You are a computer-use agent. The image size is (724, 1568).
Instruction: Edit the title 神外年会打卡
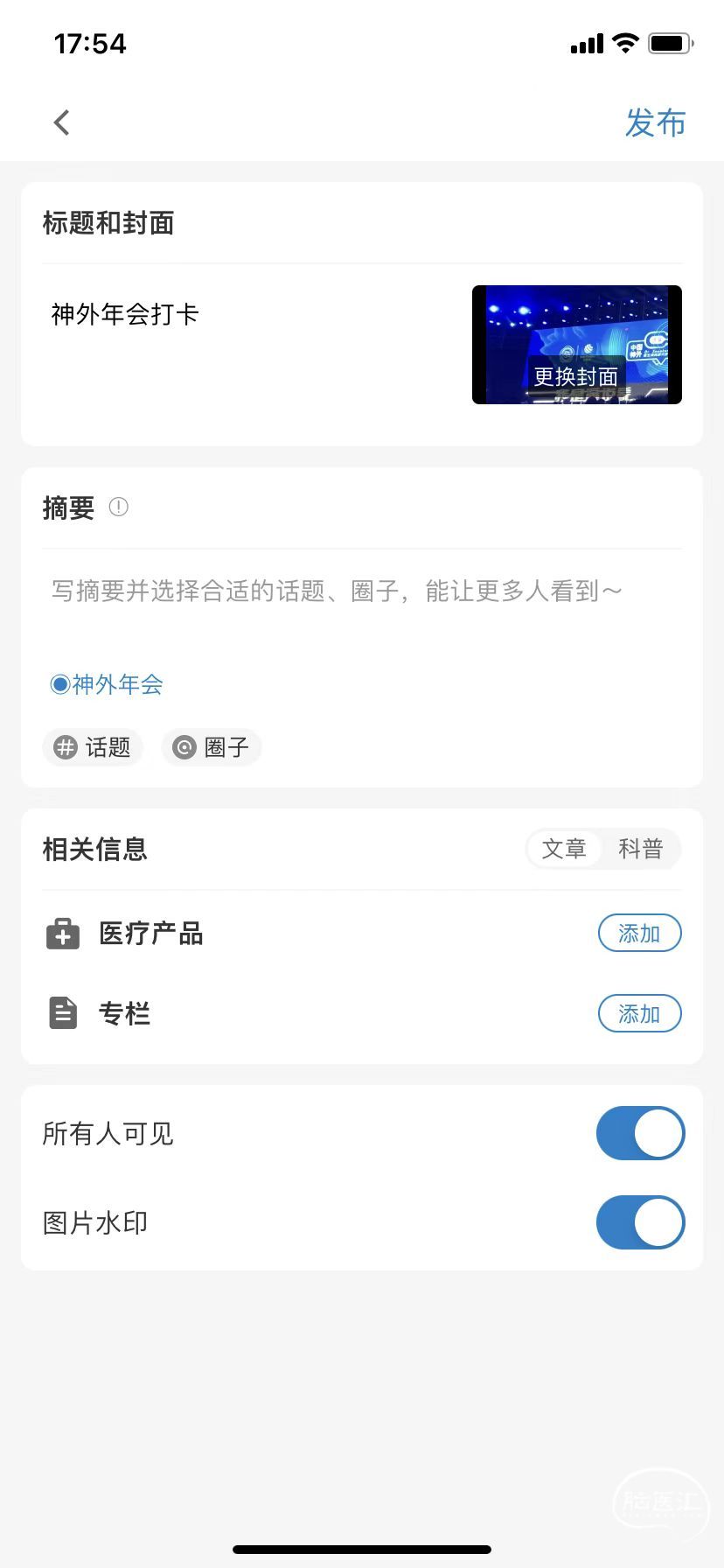(x=125, y=314)
